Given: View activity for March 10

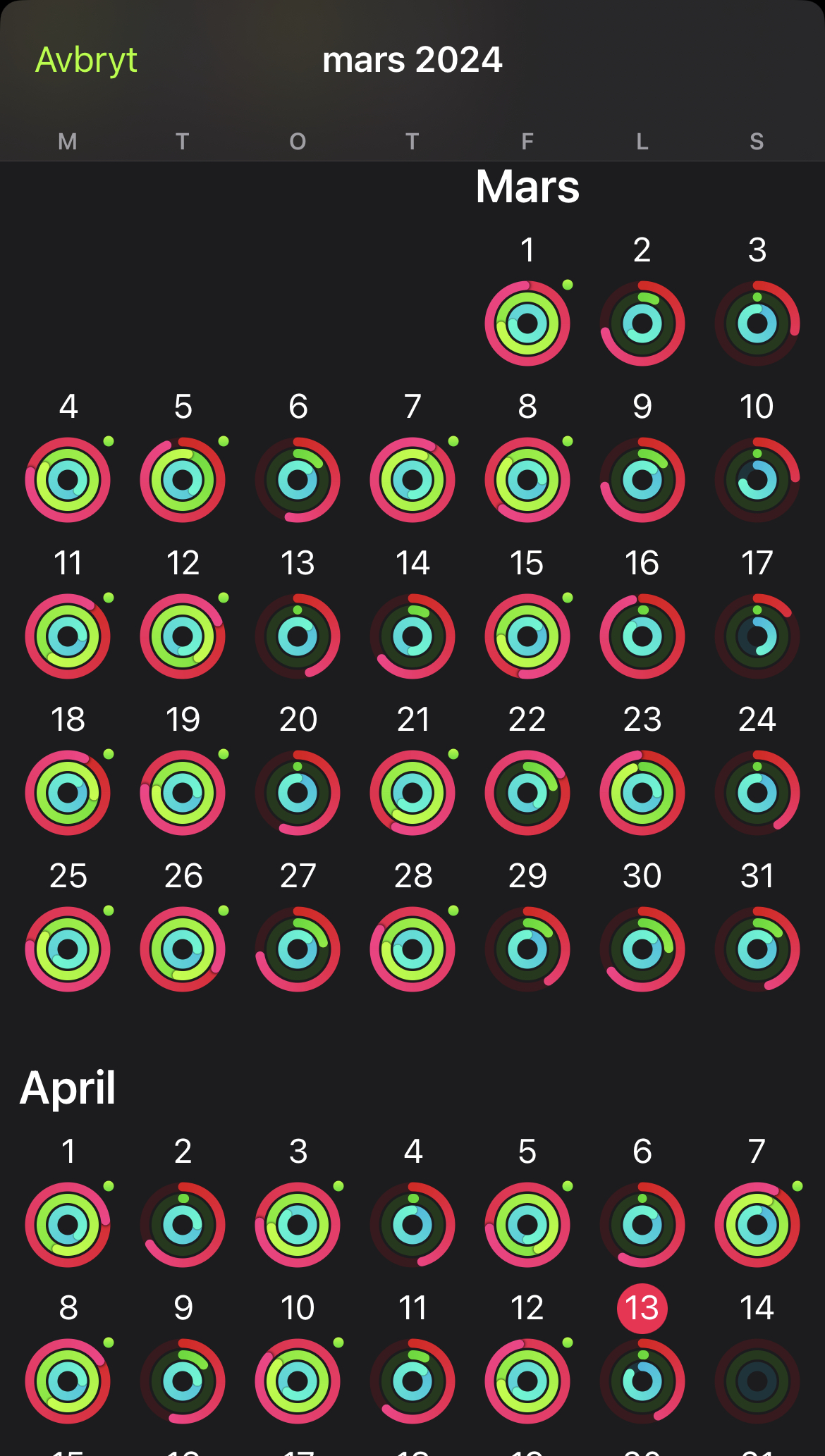Looking at the screenshot, I should [757, 480].
